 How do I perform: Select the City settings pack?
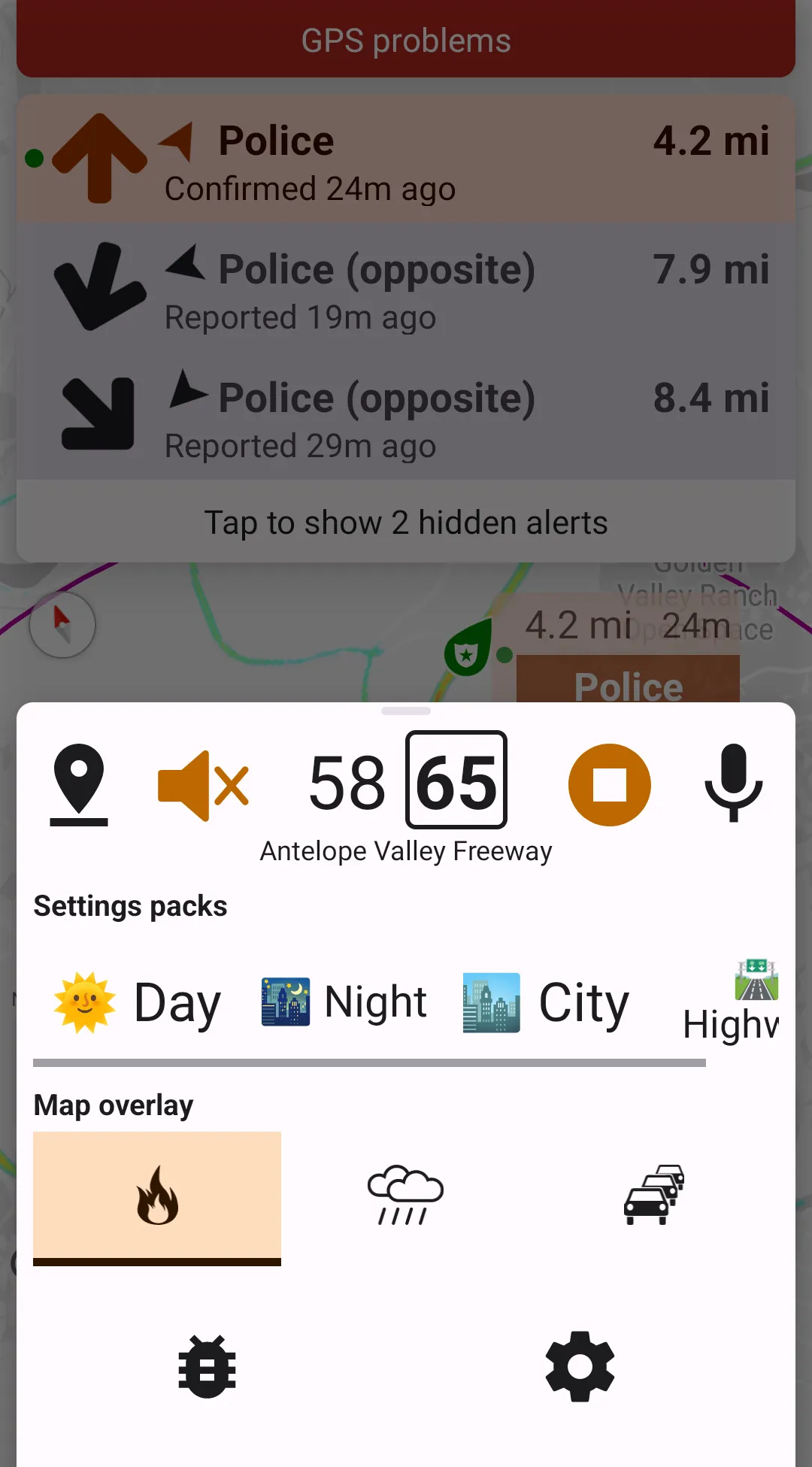point(547,1002)
